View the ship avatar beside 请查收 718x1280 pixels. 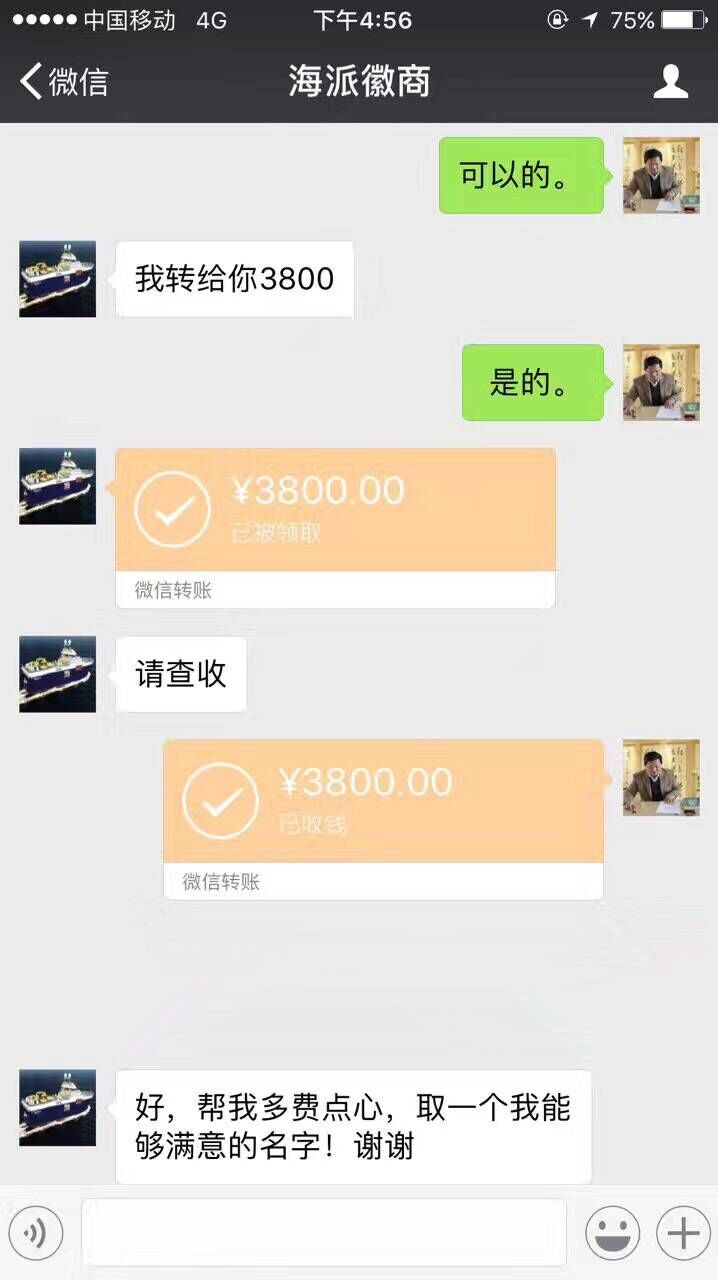click(x=58, y=673)
